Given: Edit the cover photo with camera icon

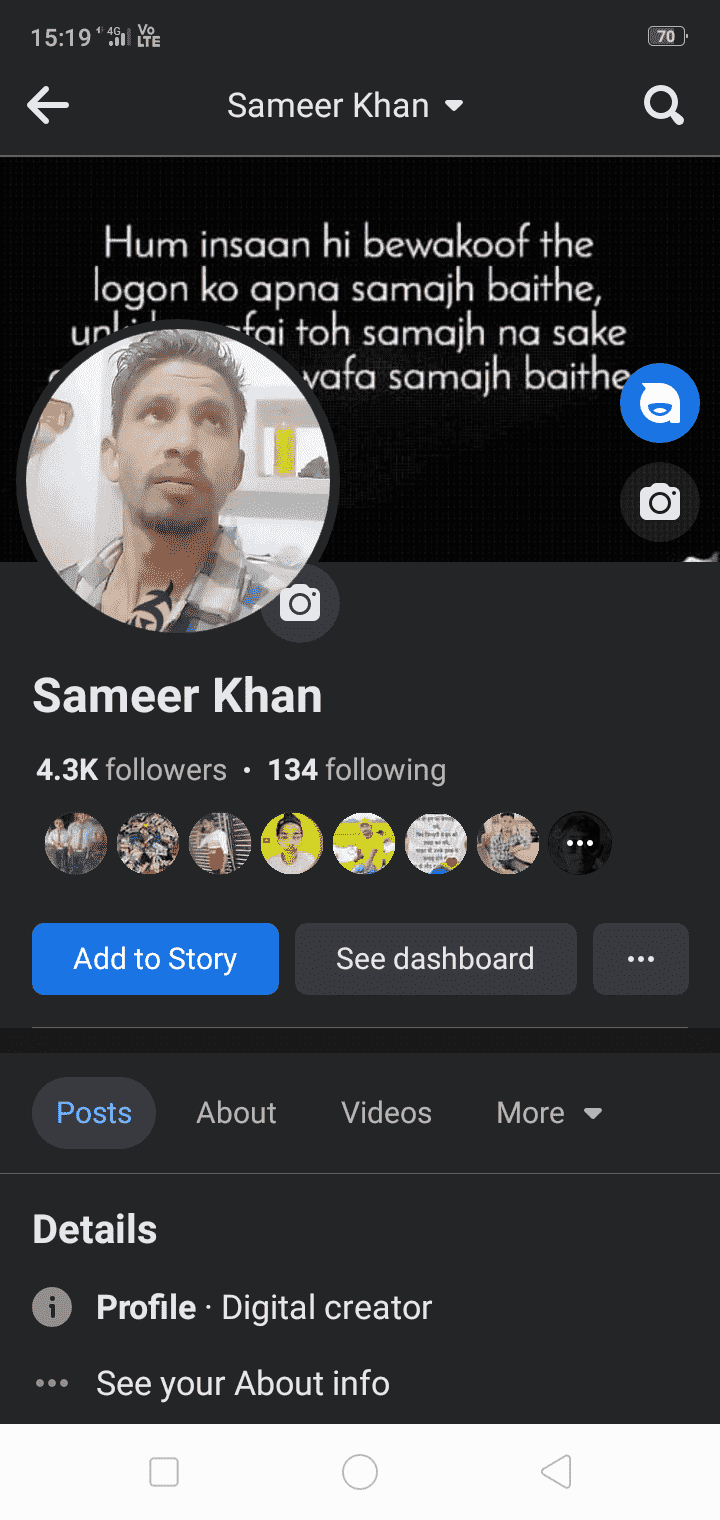Looking at the screenshot, I should [659, 502].
